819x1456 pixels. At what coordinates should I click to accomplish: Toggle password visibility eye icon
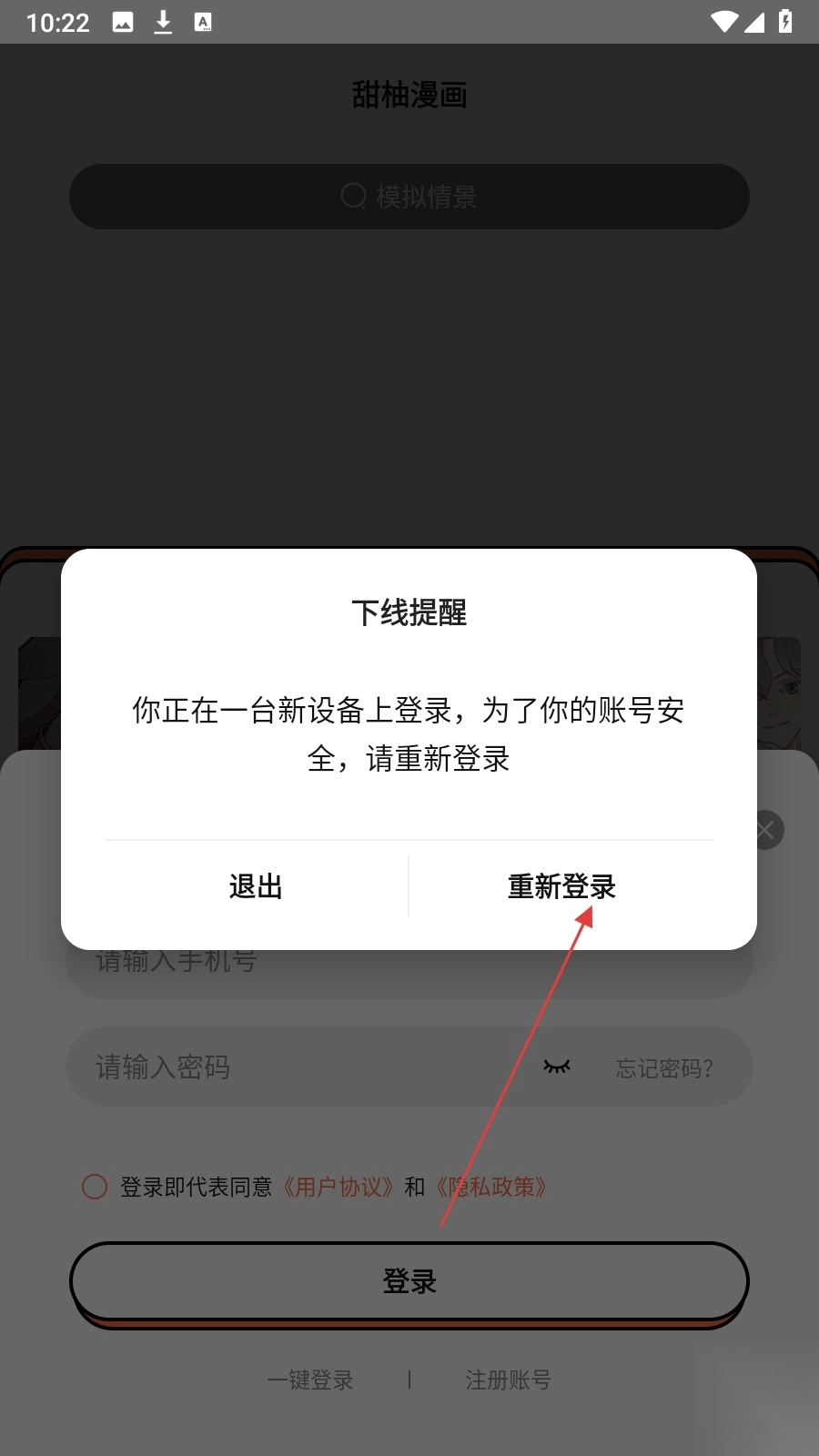click(x=556, y=1067)
